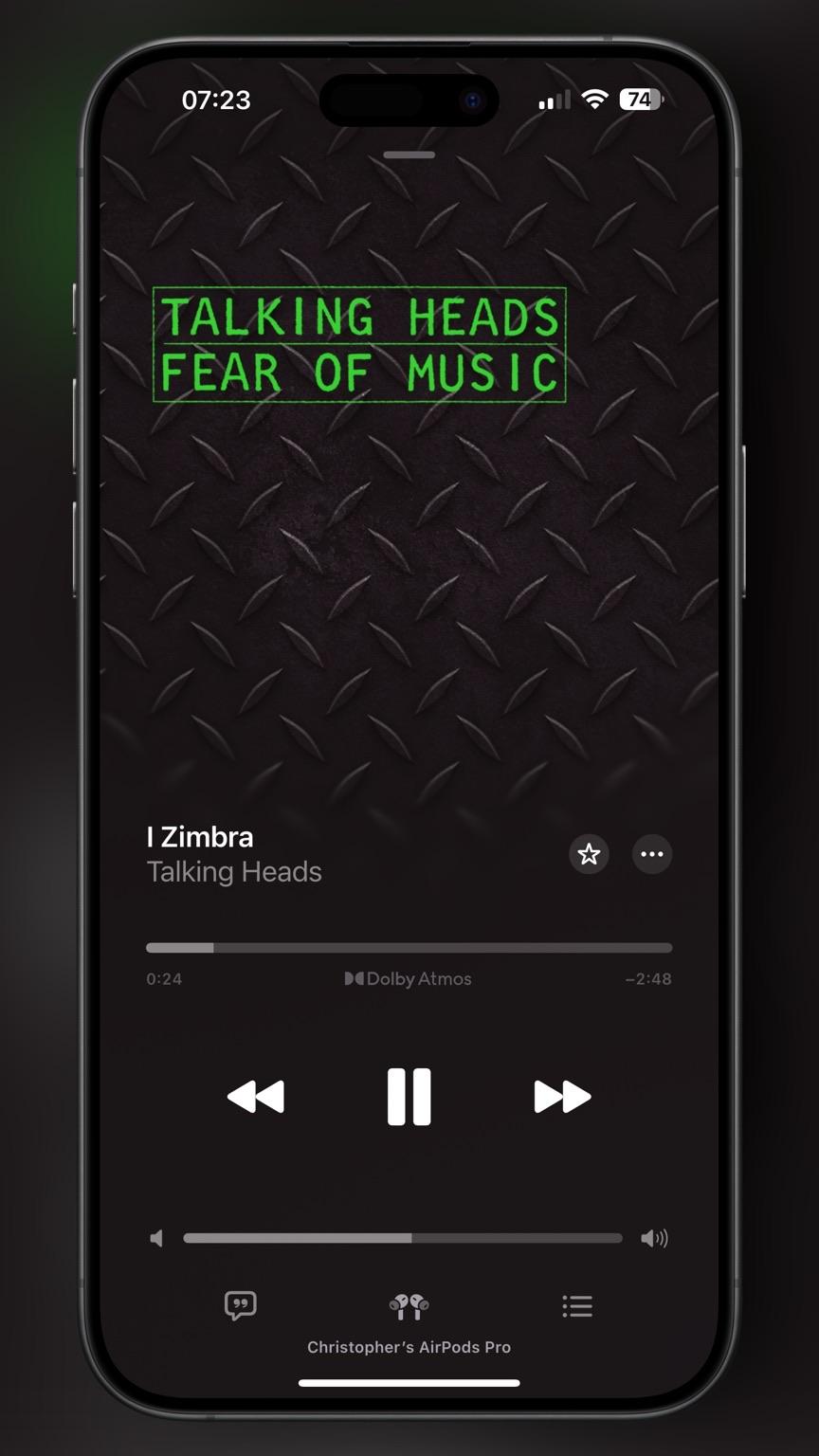Go back to the previous track

[x=256, y=1097]
